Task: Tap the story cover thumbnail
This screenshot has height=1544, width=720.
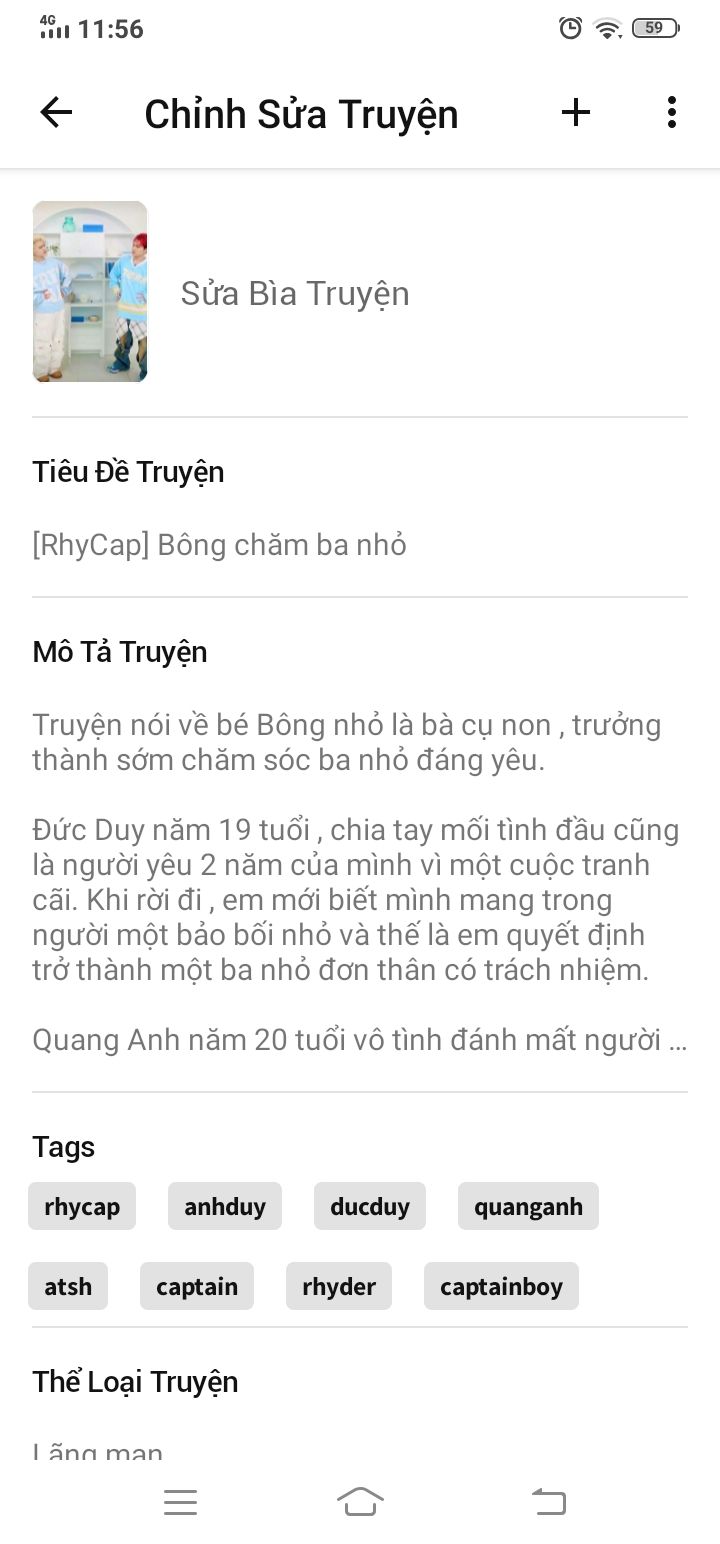Action: point(90,292)
